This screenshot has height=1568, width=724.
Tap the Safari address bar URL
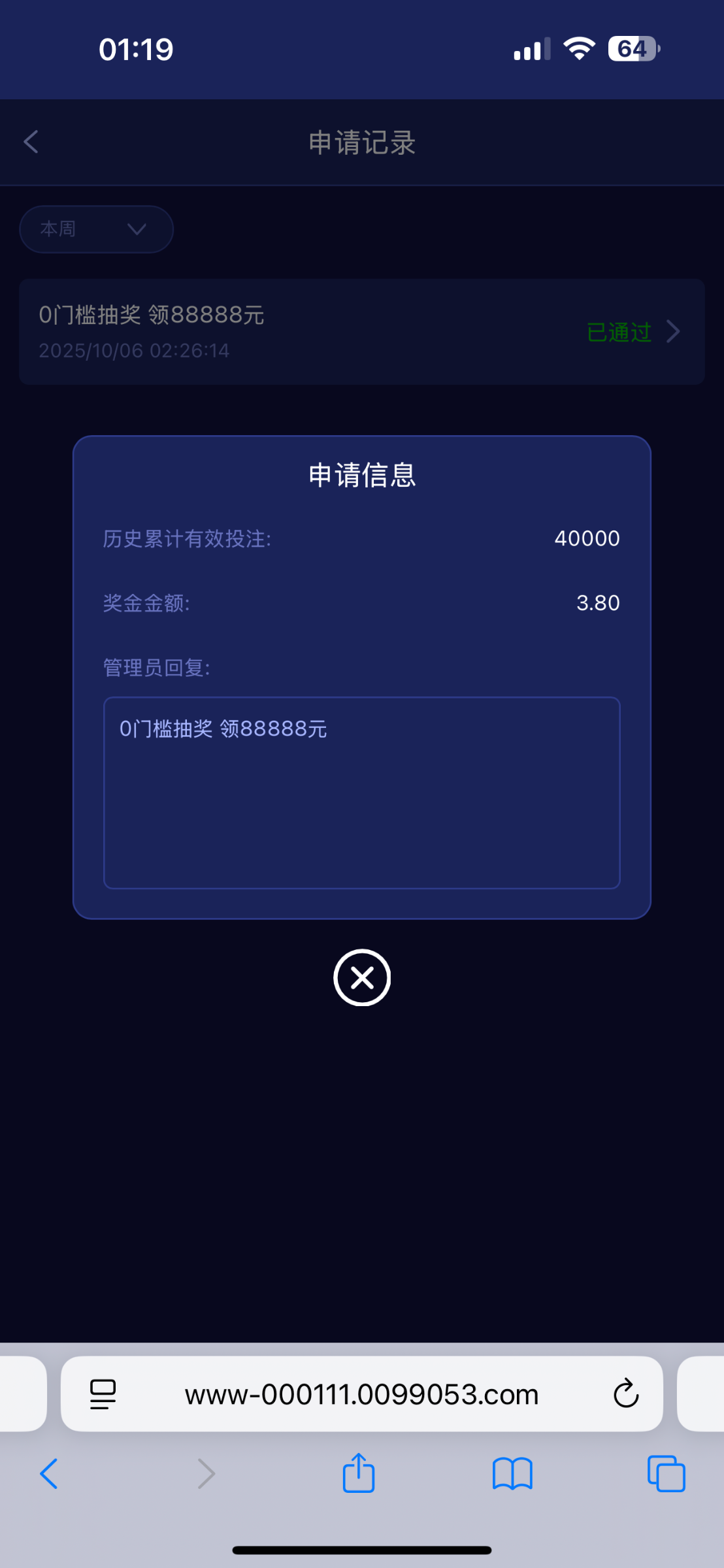[361, 1394]
